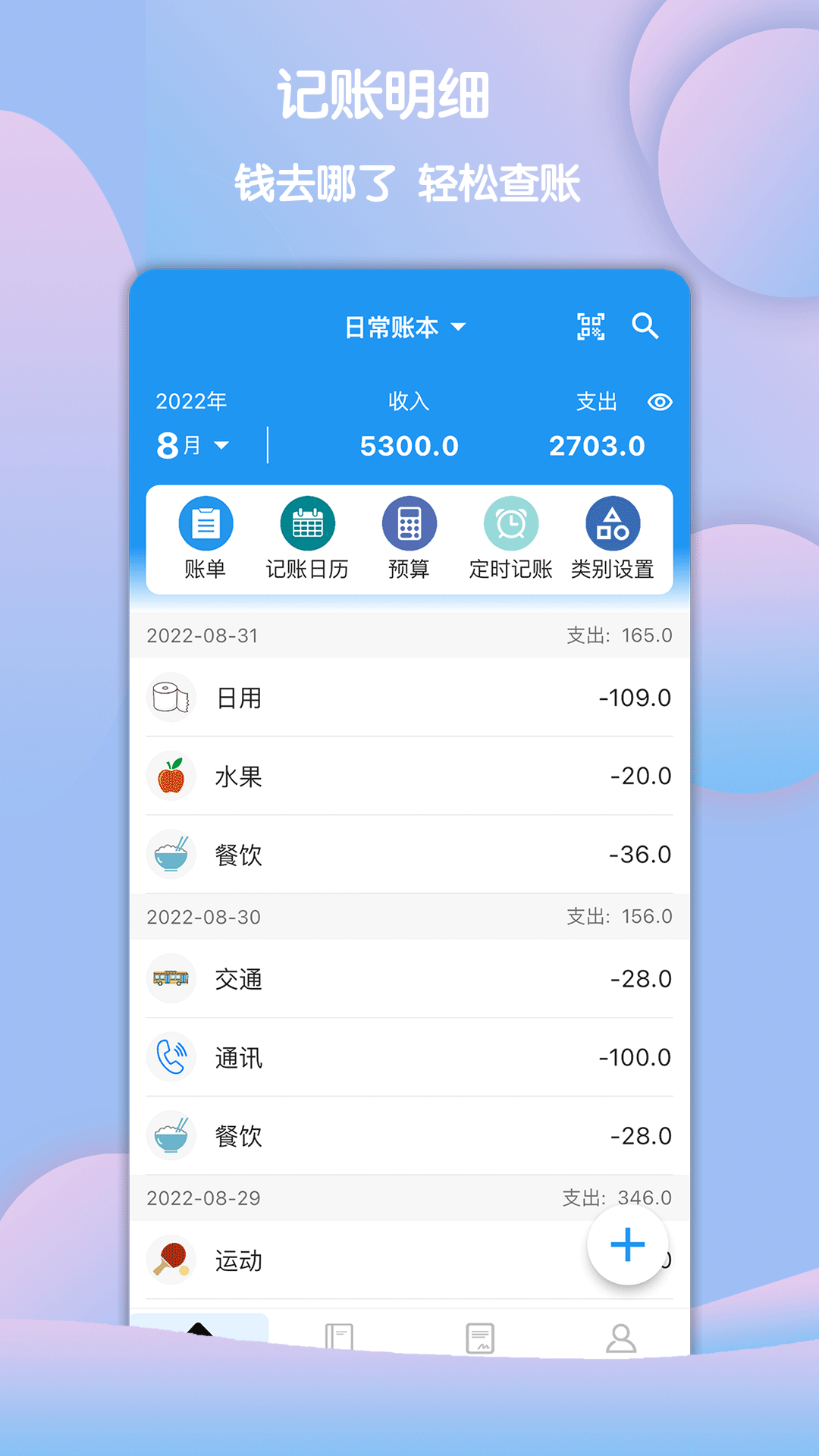Click the search icon

(646, 327)
